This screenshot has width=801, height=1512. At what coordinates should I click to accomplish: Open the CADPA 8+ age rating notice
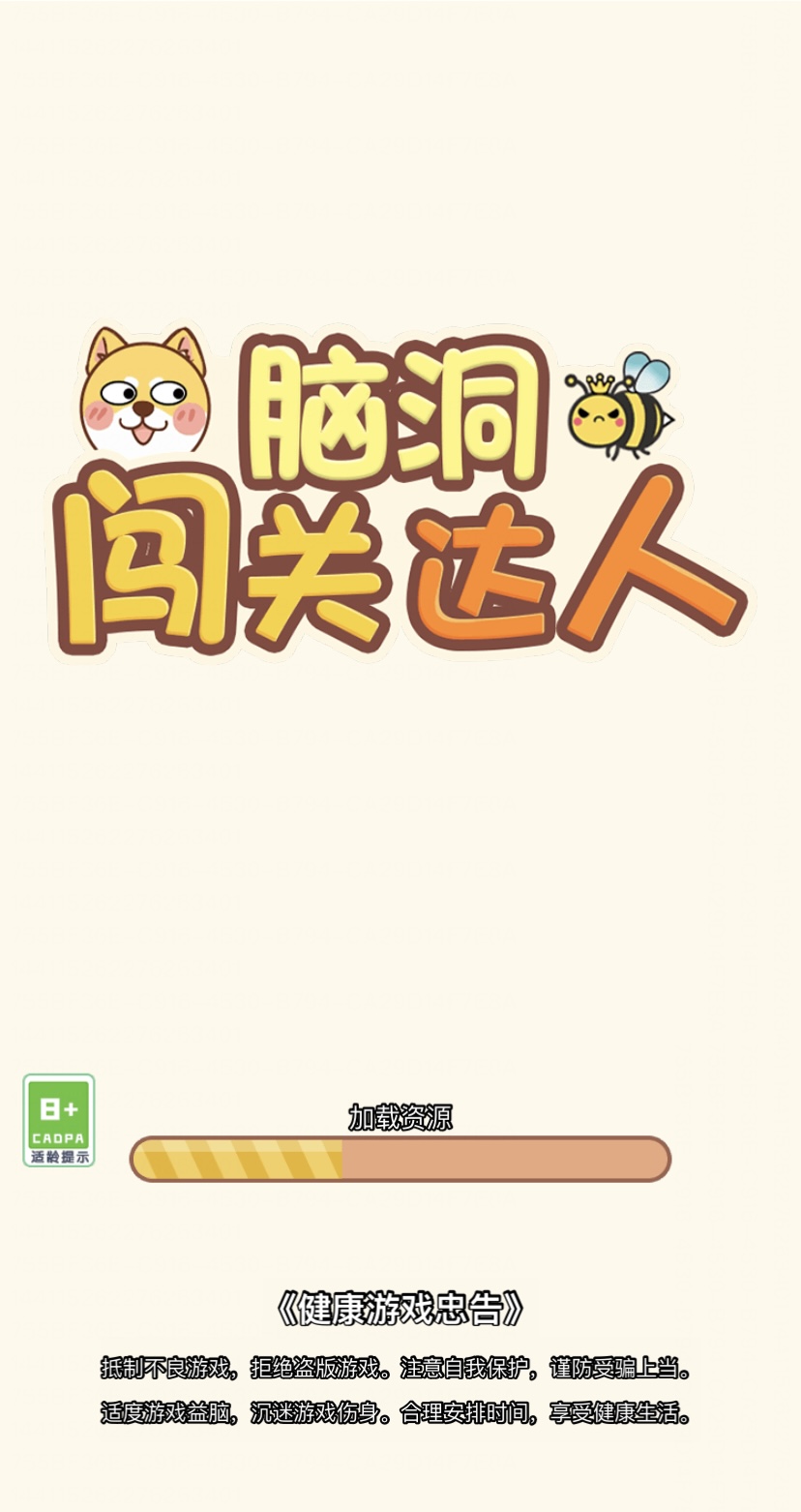click(59, 1120)
